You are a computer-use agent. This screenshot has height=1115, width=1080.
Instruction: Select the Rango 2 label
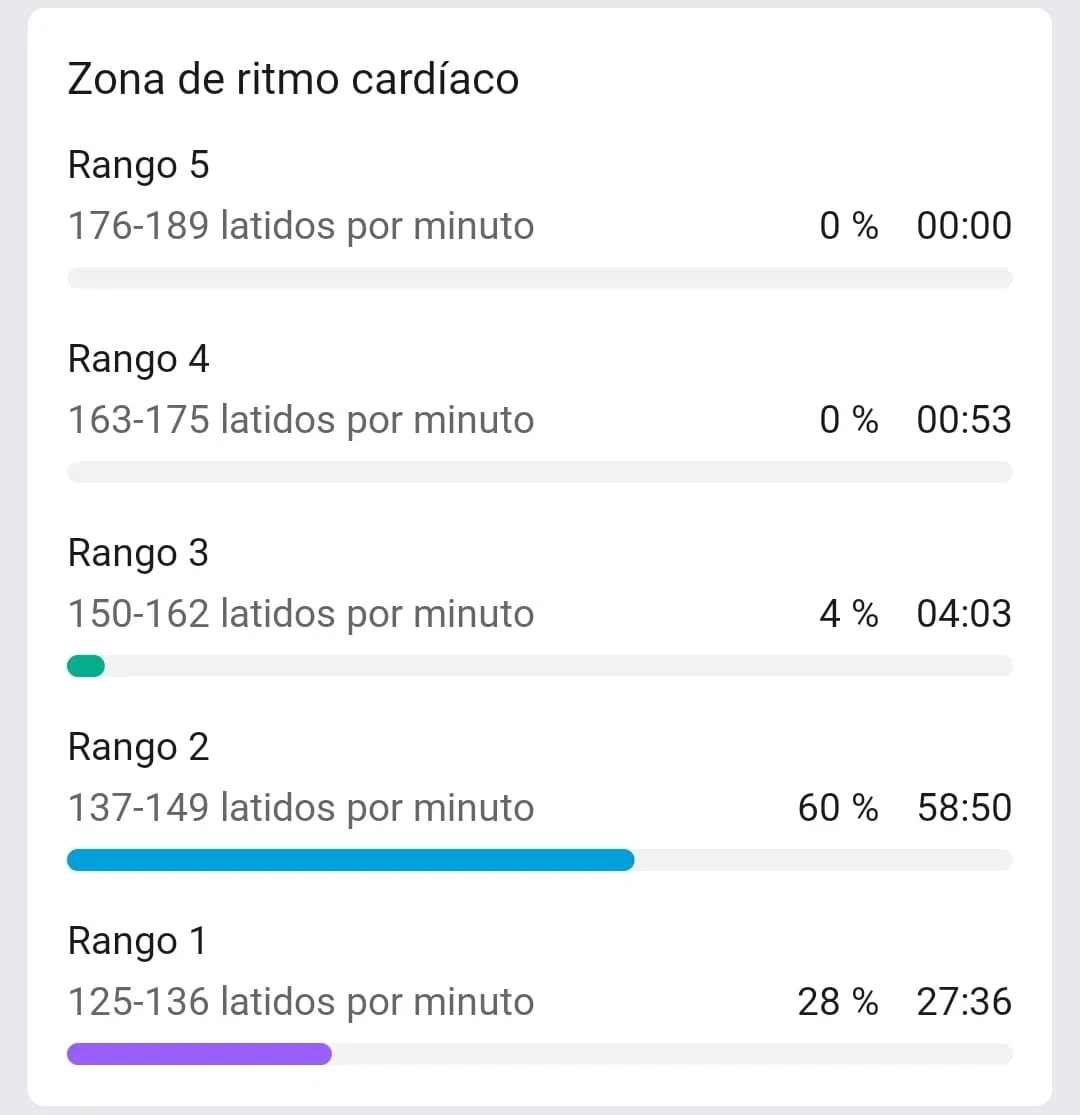click(138, 747)
